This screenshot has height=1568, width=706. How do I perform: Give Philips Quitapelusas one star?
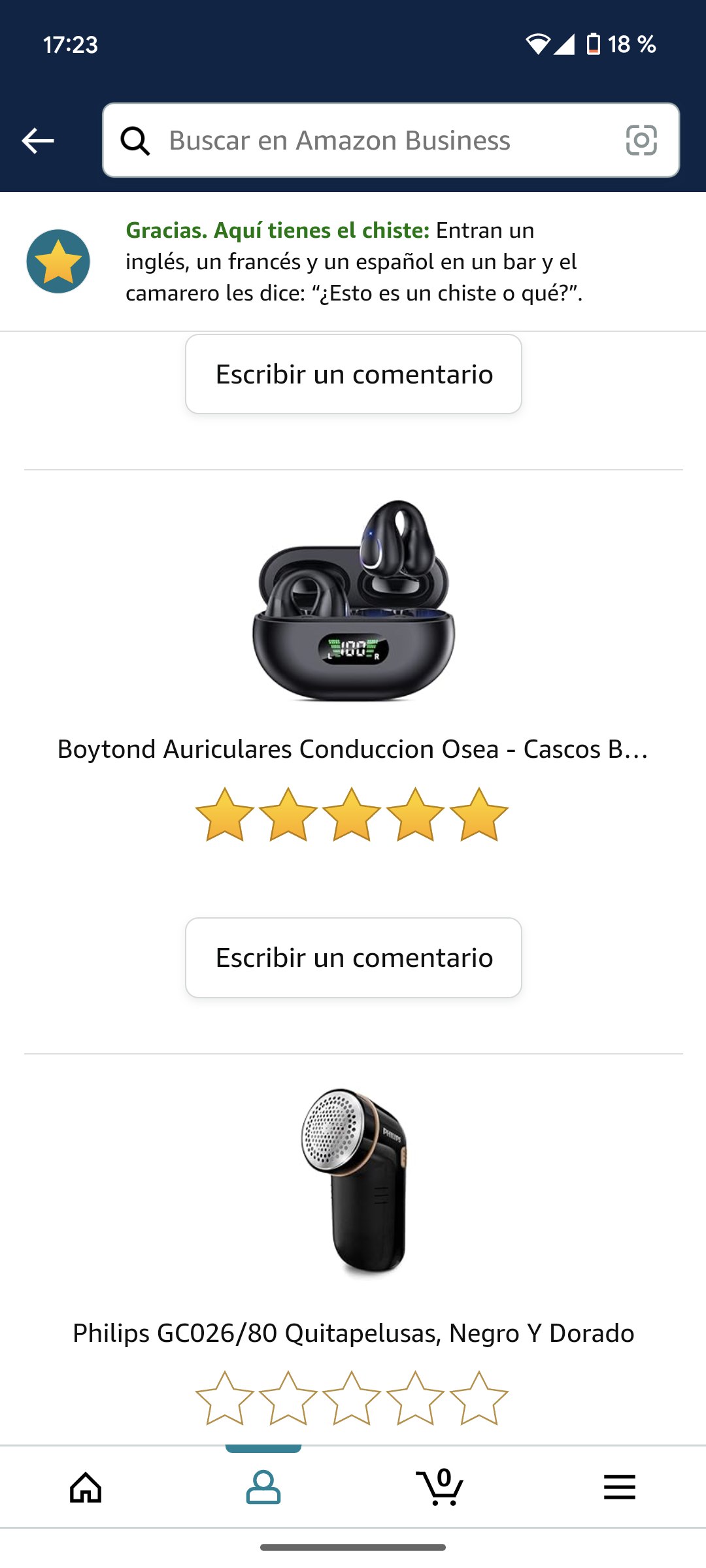pos(225,1398)
